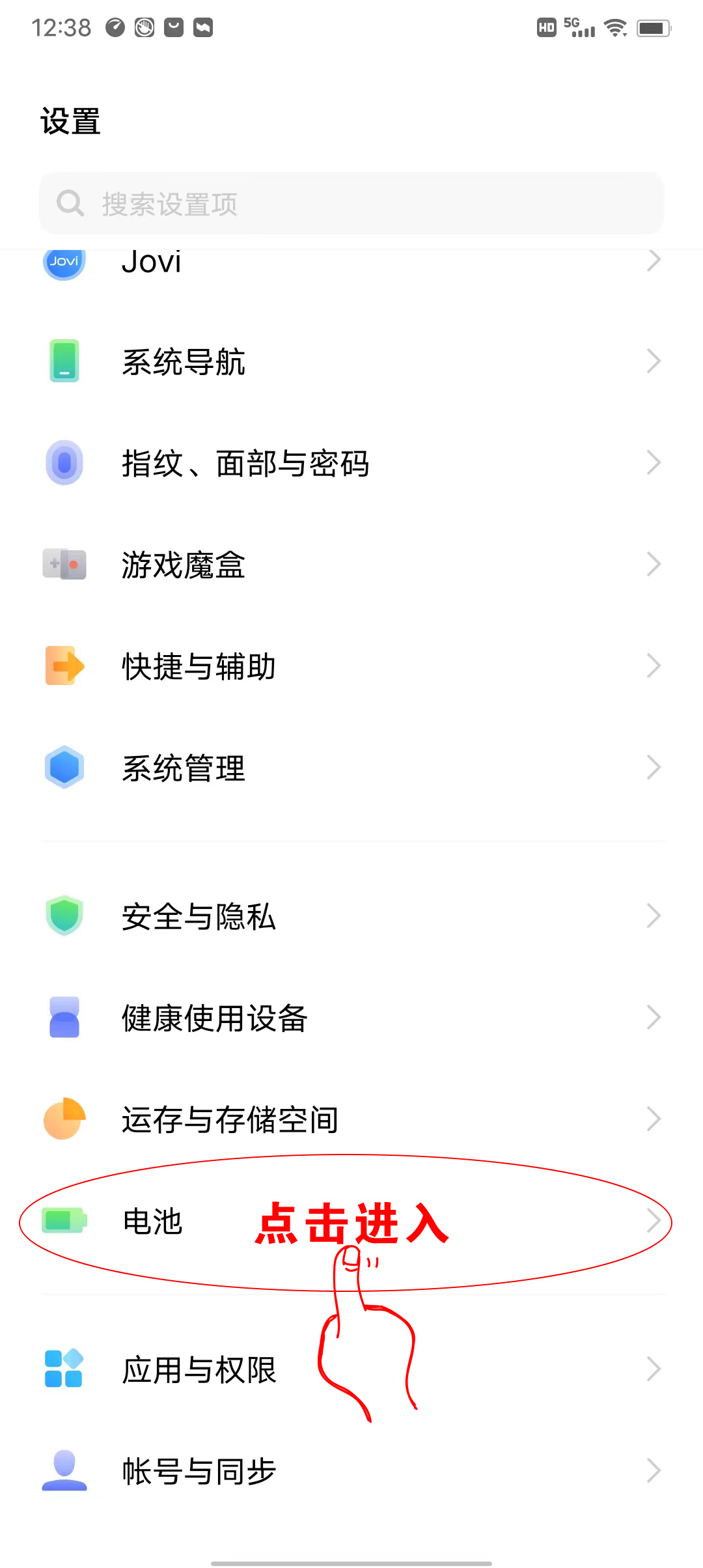Open 运存与存储空间 settings
The width and height of the screenshot is (703, 1568).
(x=351, y=1119)
